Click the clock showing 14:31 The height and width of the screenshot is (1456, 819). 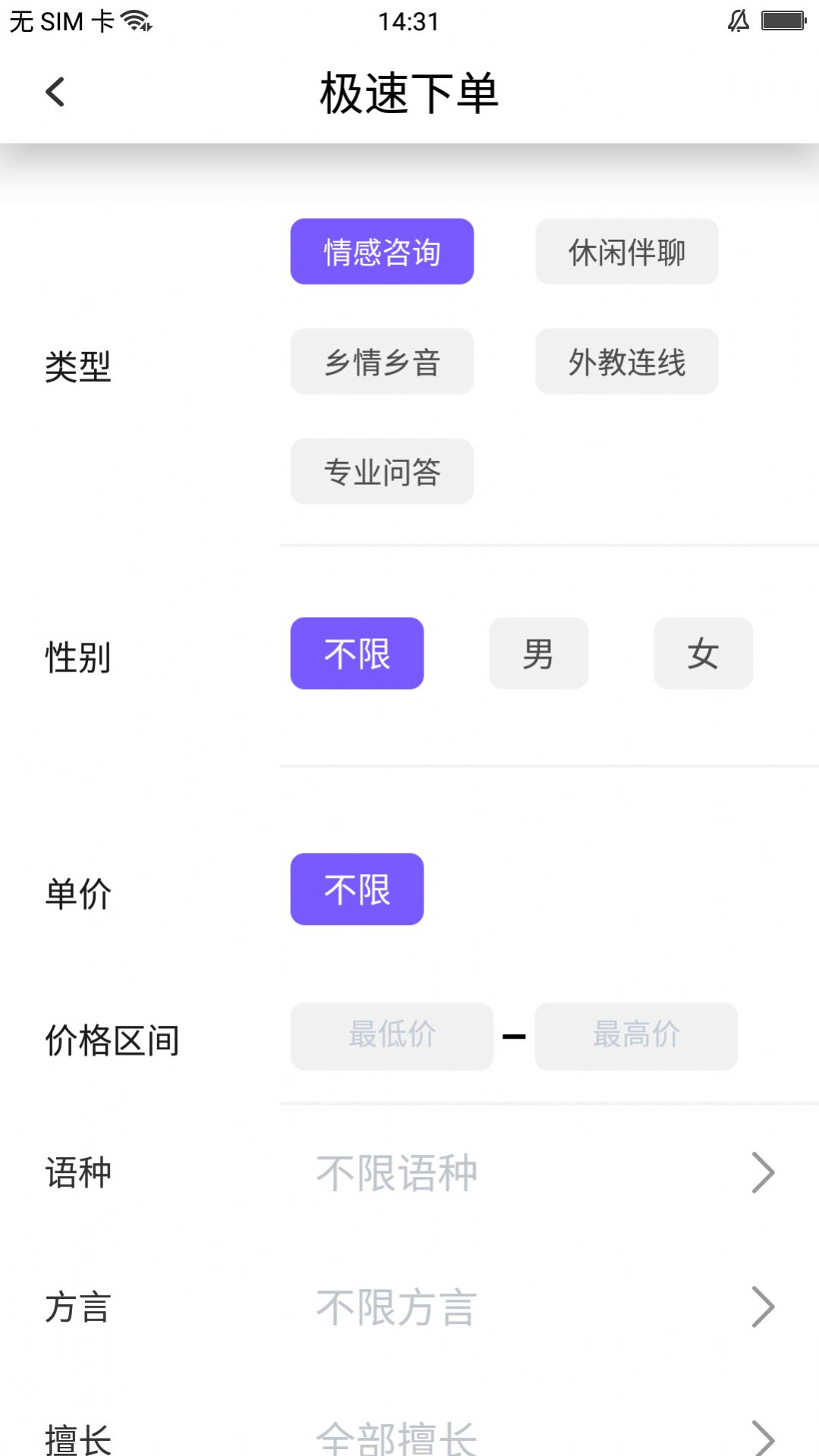408,20
